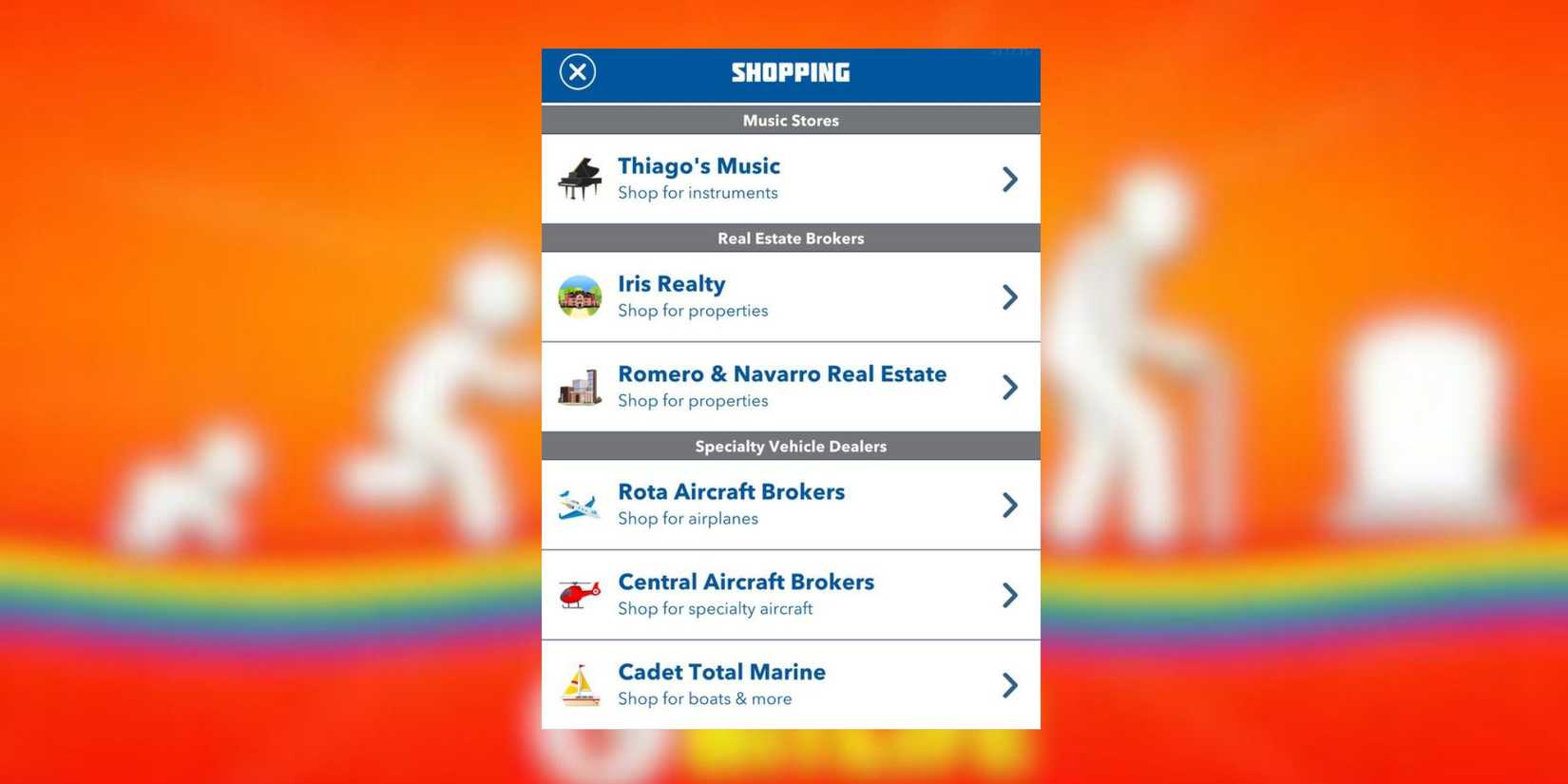Open Cadet Total Marine boats shop
The image size is (1568, 784).
pyautogui.click(x=790, y=684)
